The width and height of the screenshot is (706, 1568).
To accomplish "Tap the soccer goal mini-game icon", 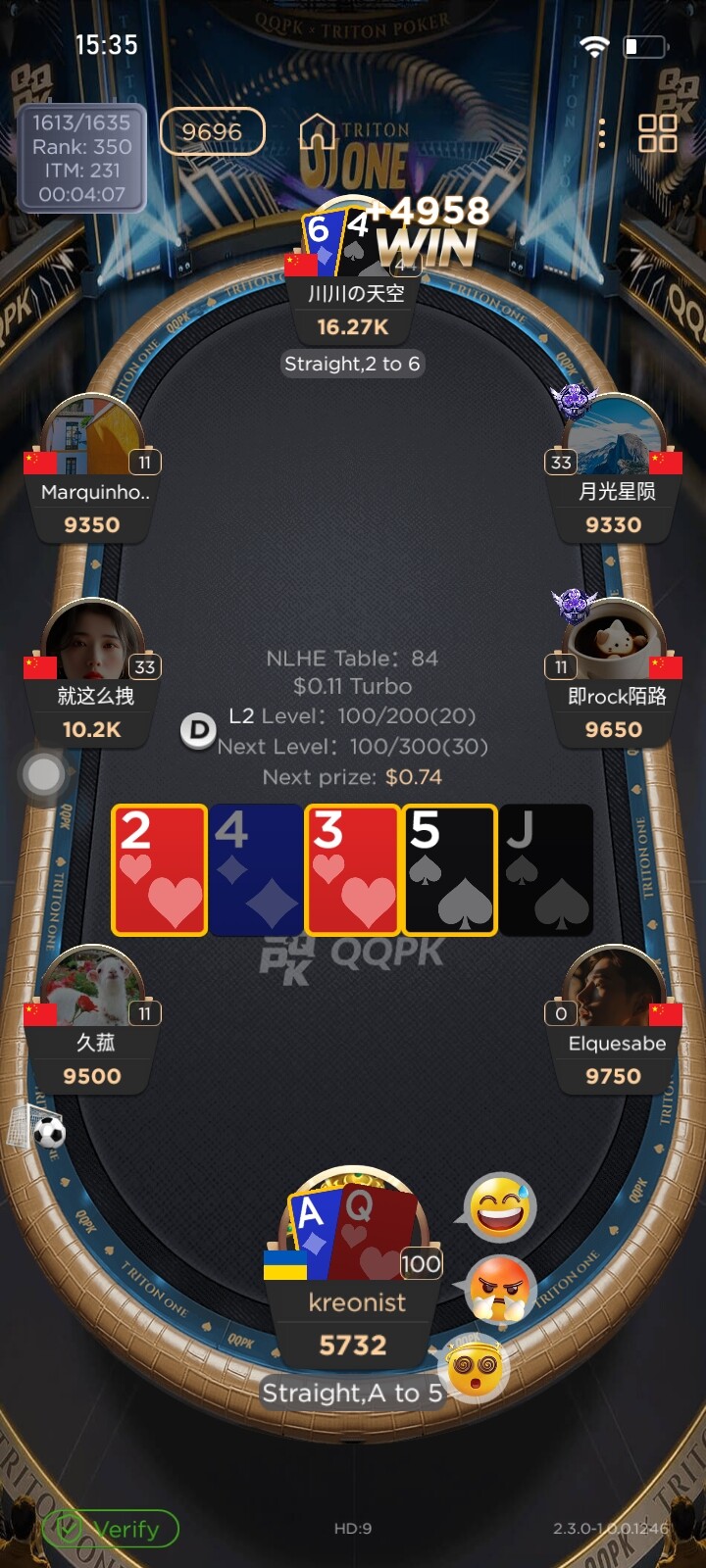I will 36,1127.
